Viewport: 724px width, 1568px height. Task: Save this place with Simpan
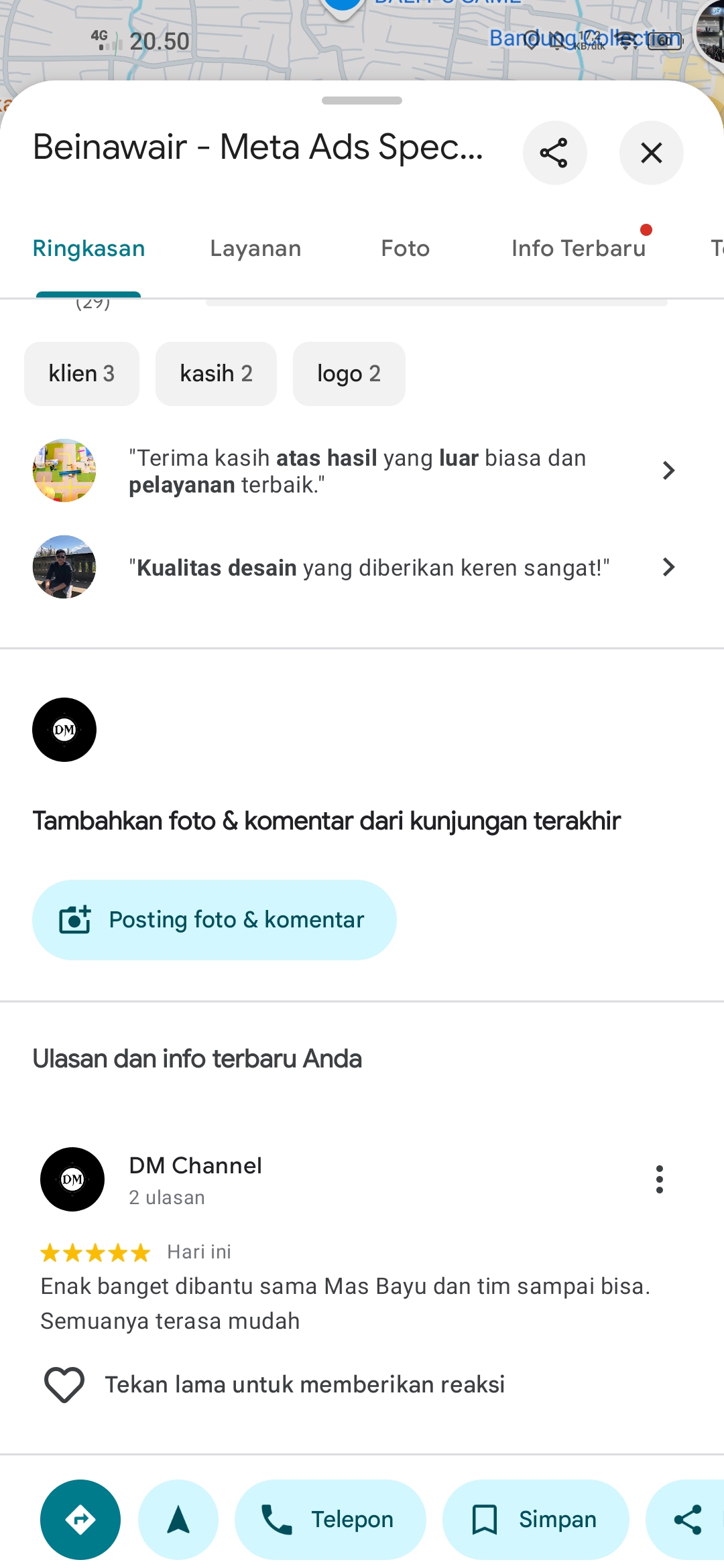[x=536, y=1520]
